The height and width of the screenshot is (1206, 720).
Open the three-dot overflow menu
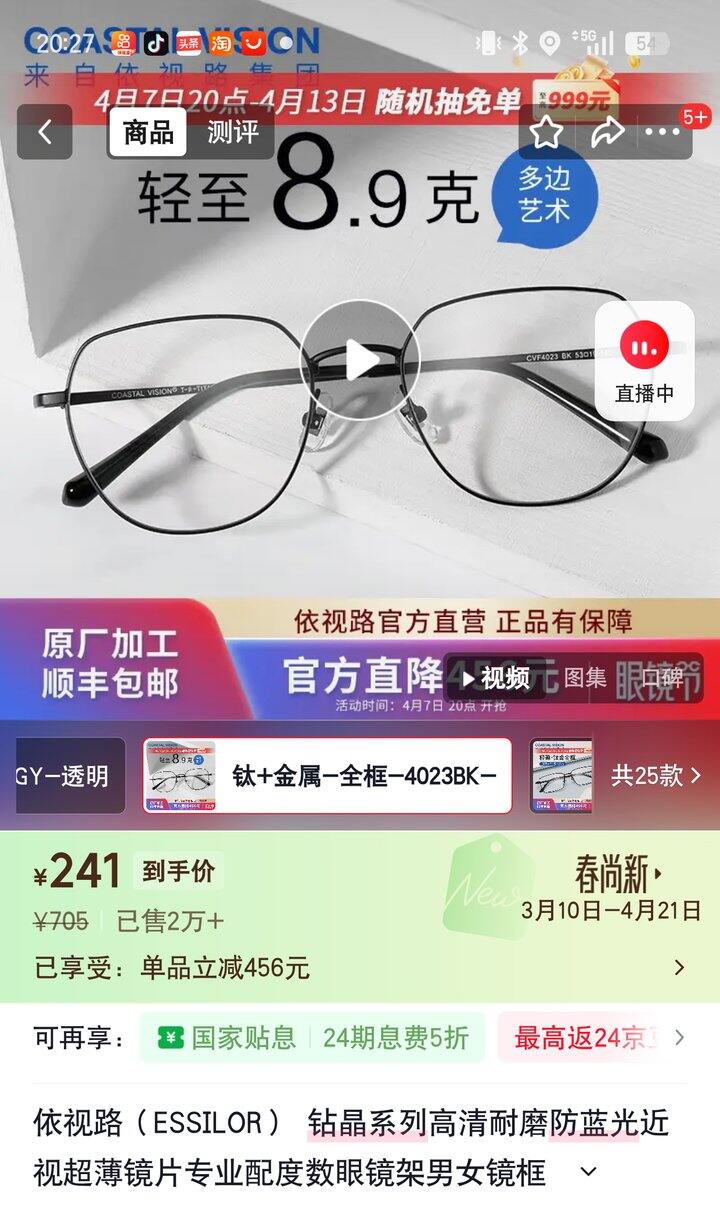pos(663,132)
